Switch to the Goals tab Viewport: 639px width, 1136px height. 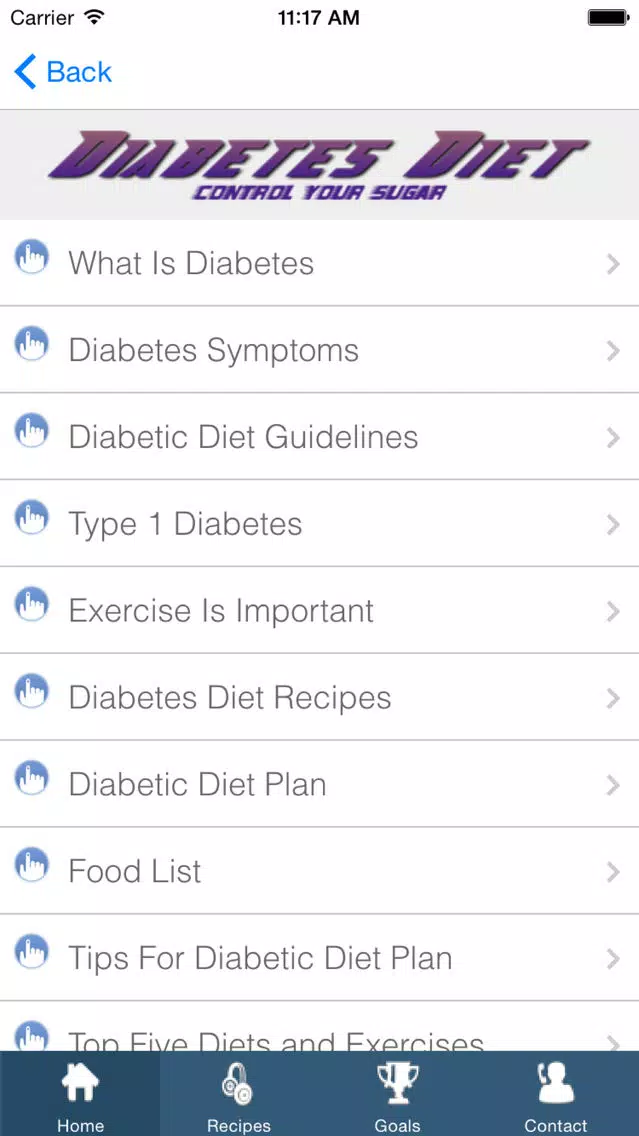click(398, 1094)
